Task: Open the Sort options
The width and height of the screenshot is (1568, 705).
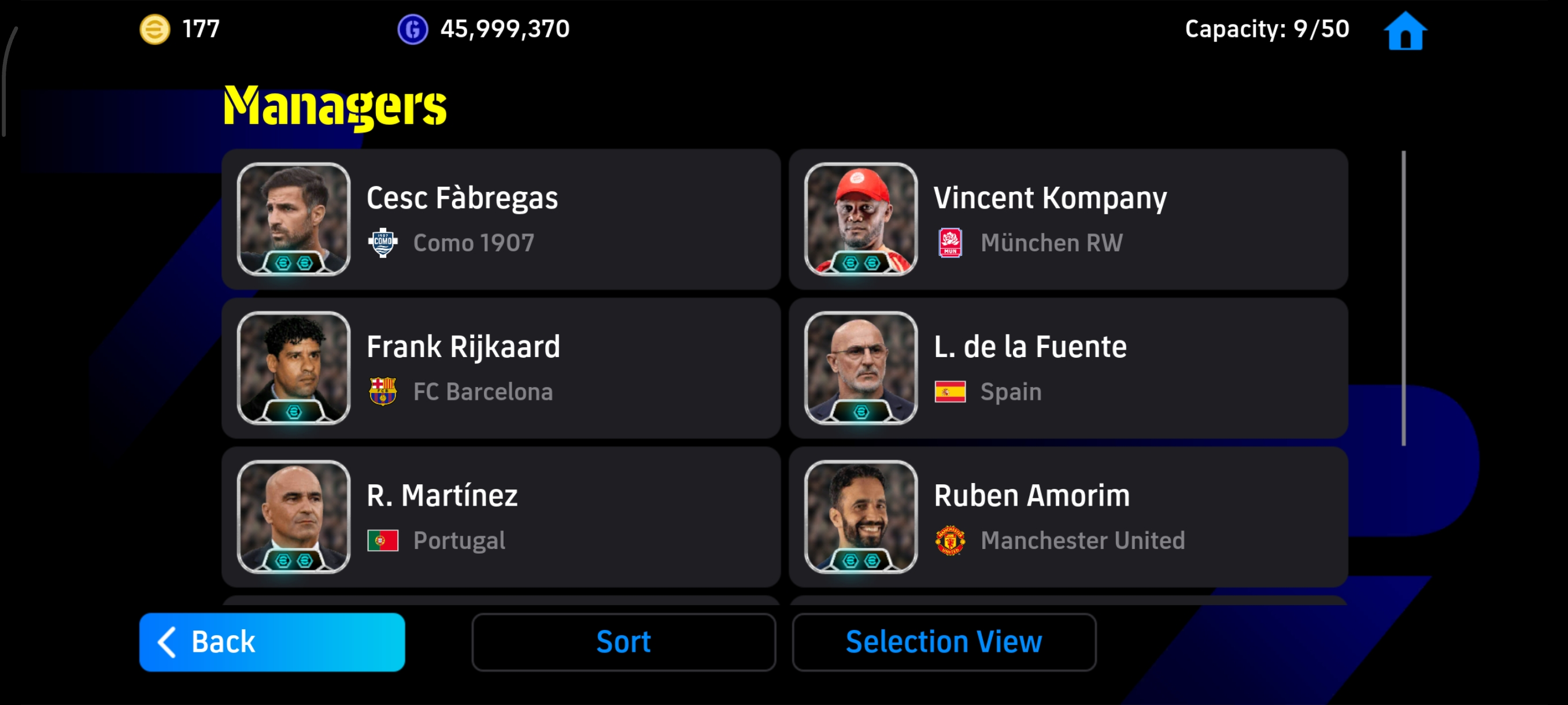Action: click(623, 642)
